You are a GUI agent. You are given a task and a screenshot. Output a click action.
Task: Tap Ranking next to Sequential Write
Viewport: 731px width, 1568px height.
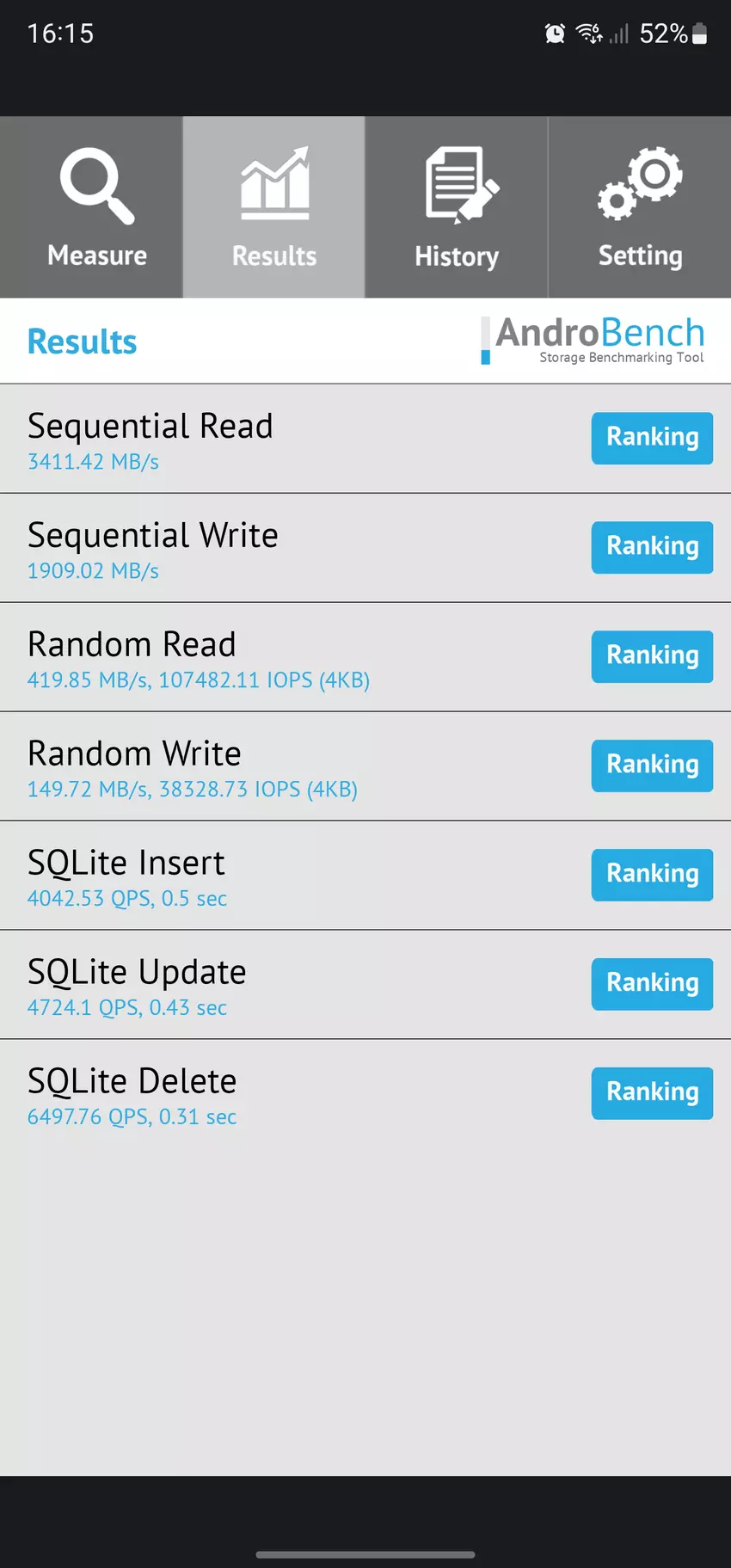[652, 547]
